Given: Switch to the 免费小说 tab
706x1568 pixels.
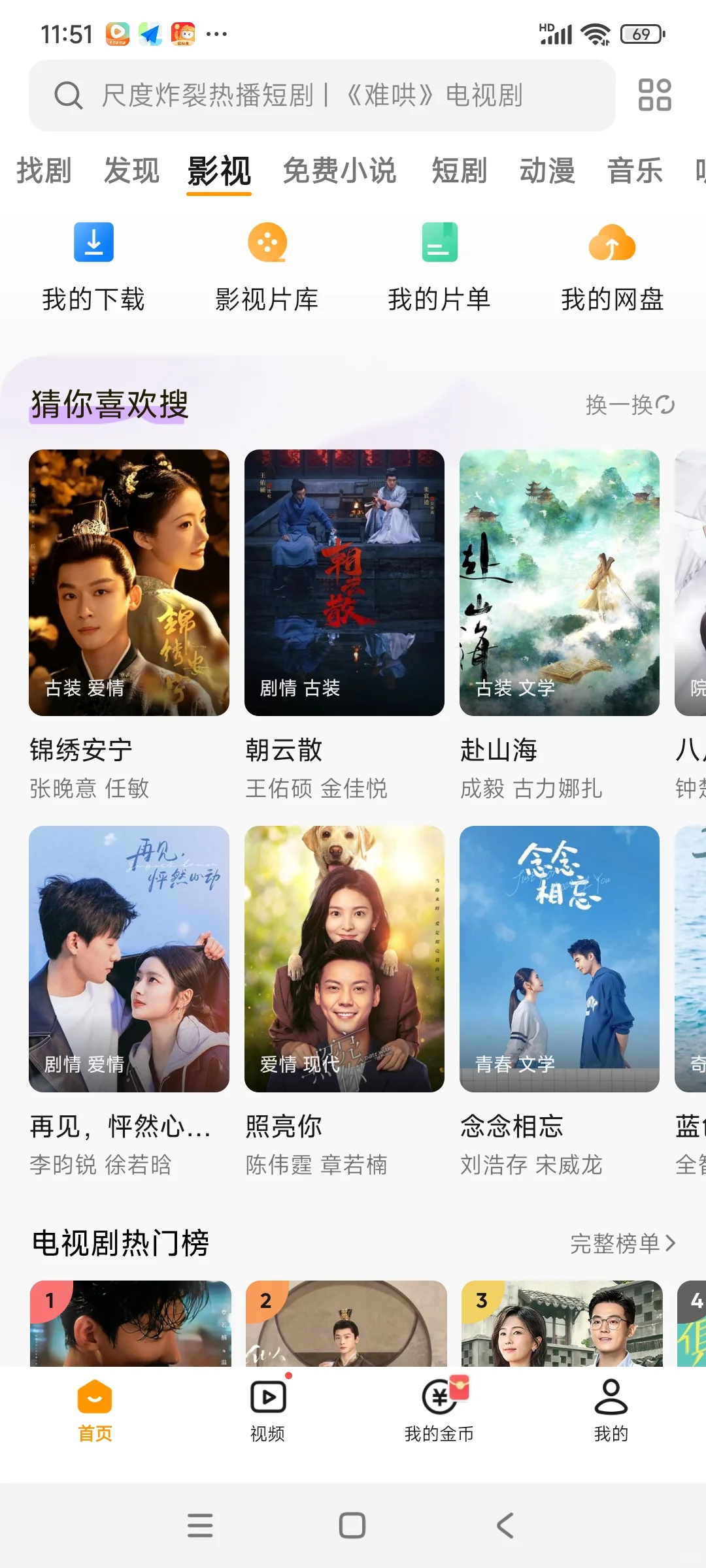Looking at the screenshot, I should (x=339, y=171).
